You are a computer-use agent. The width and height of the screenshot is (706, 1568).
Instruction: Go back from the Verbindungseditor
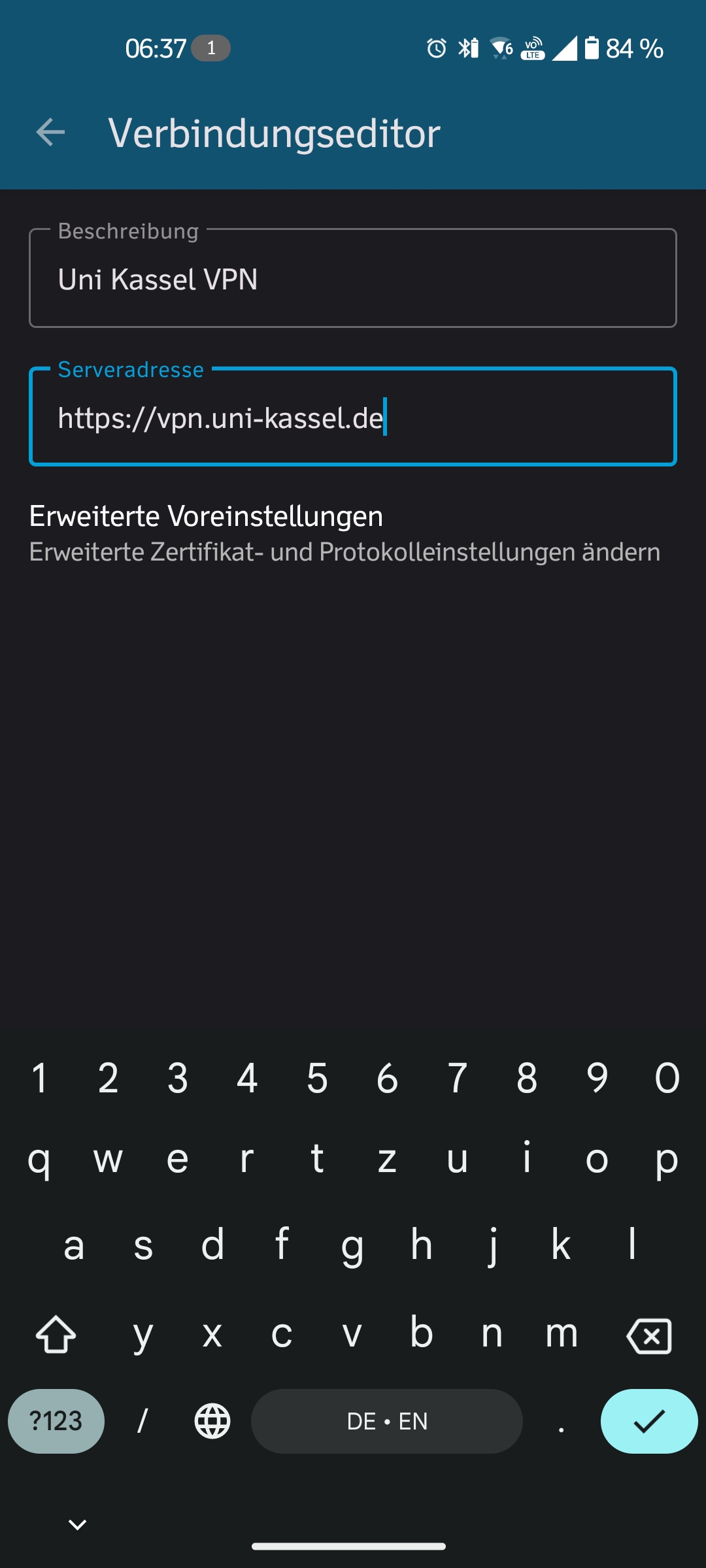coord(50,133)
